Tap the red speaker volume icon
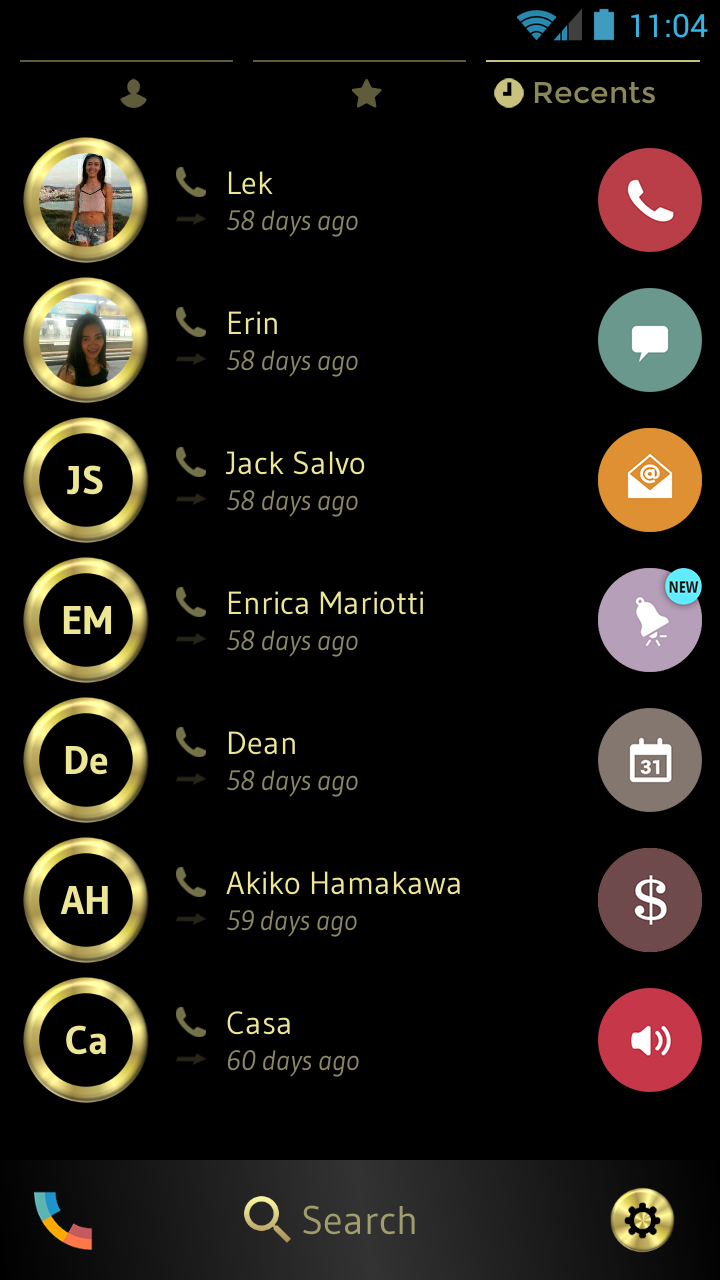Image resolution: width=720 pixels, height=1280 pixels. click(x=649, y=1039)
